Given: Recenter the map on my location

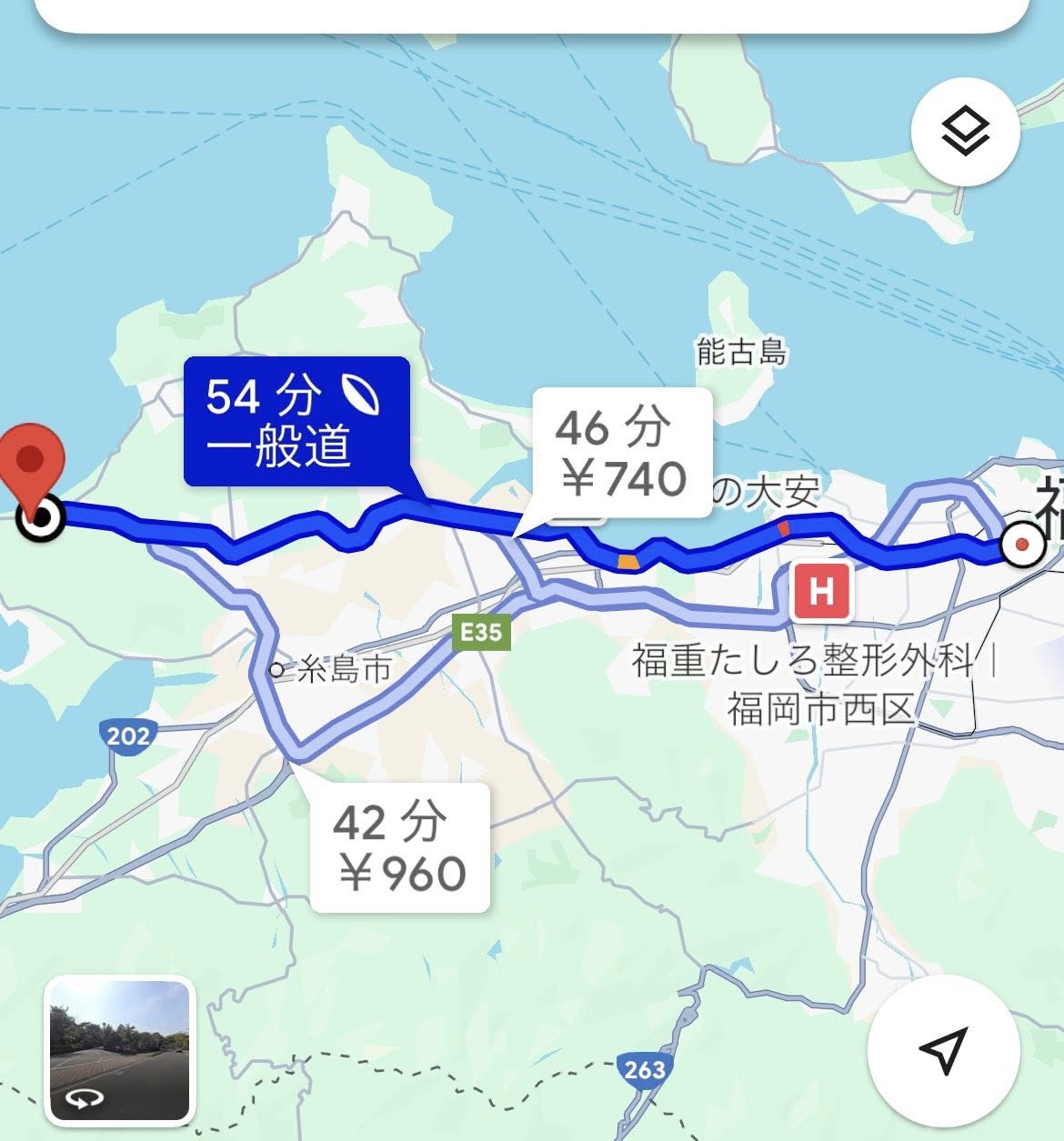Looking at the screenshot, I should pos(943,1051).
